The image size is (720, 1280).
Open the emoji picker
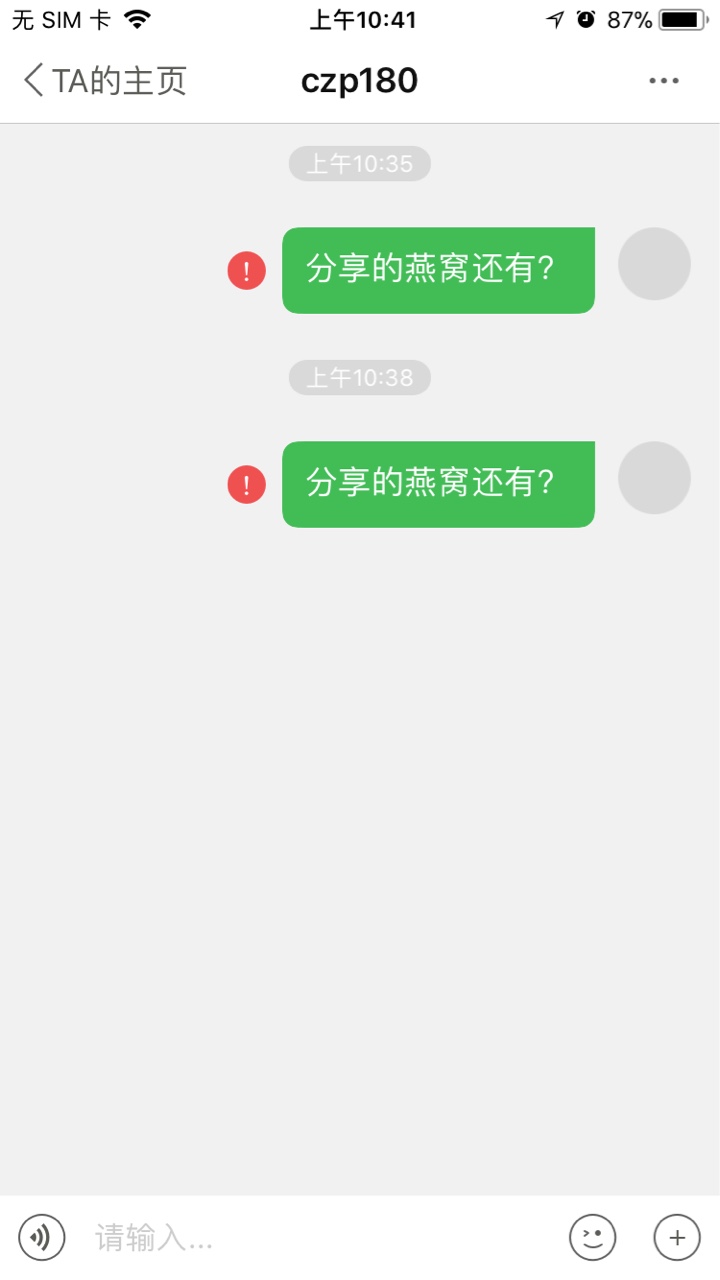593,1238
